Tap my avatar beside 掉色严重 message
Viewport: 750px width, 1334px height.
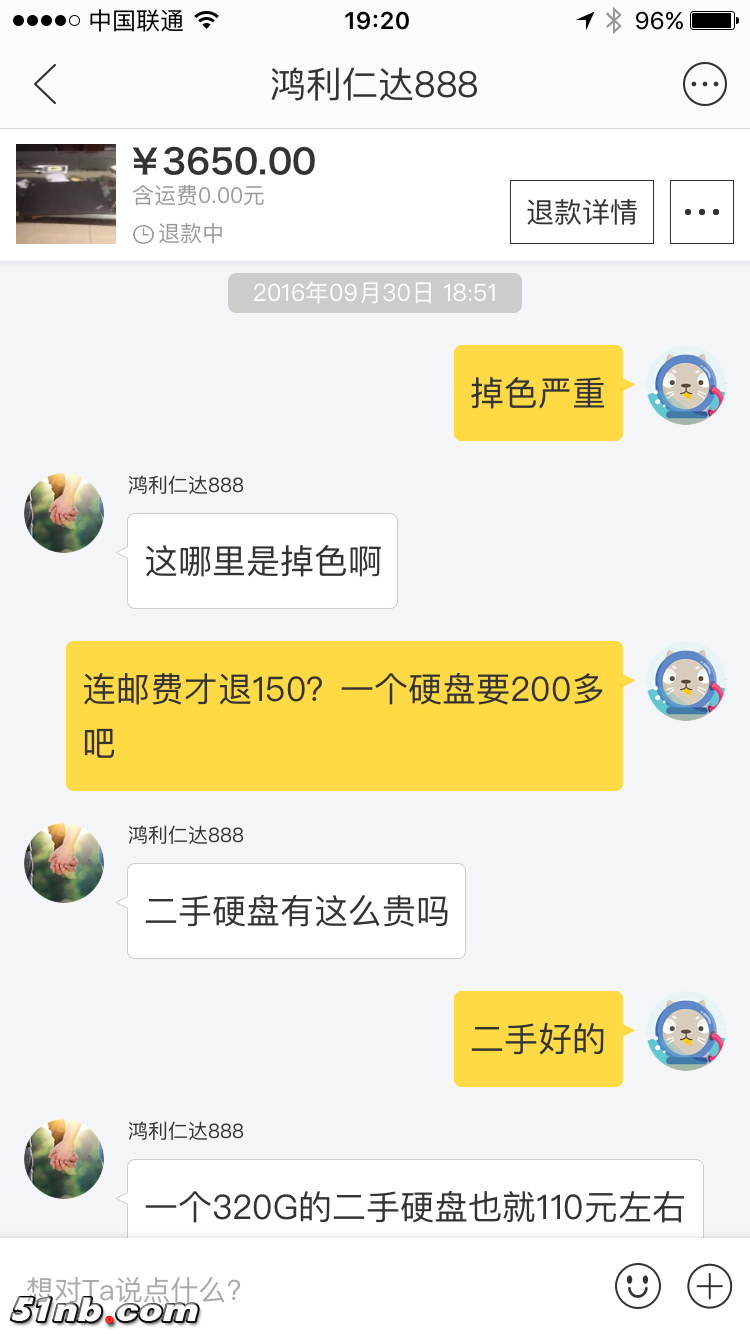pyautogui.click(x=686, y=386)
